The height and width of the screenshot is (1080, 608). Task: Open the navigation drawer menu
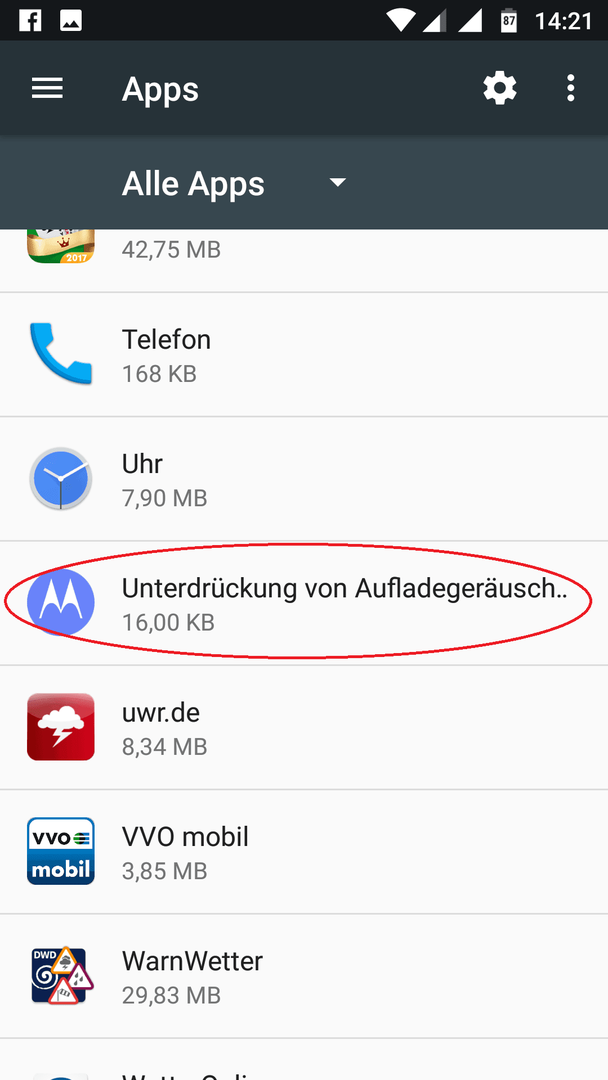tap(47, 89)
